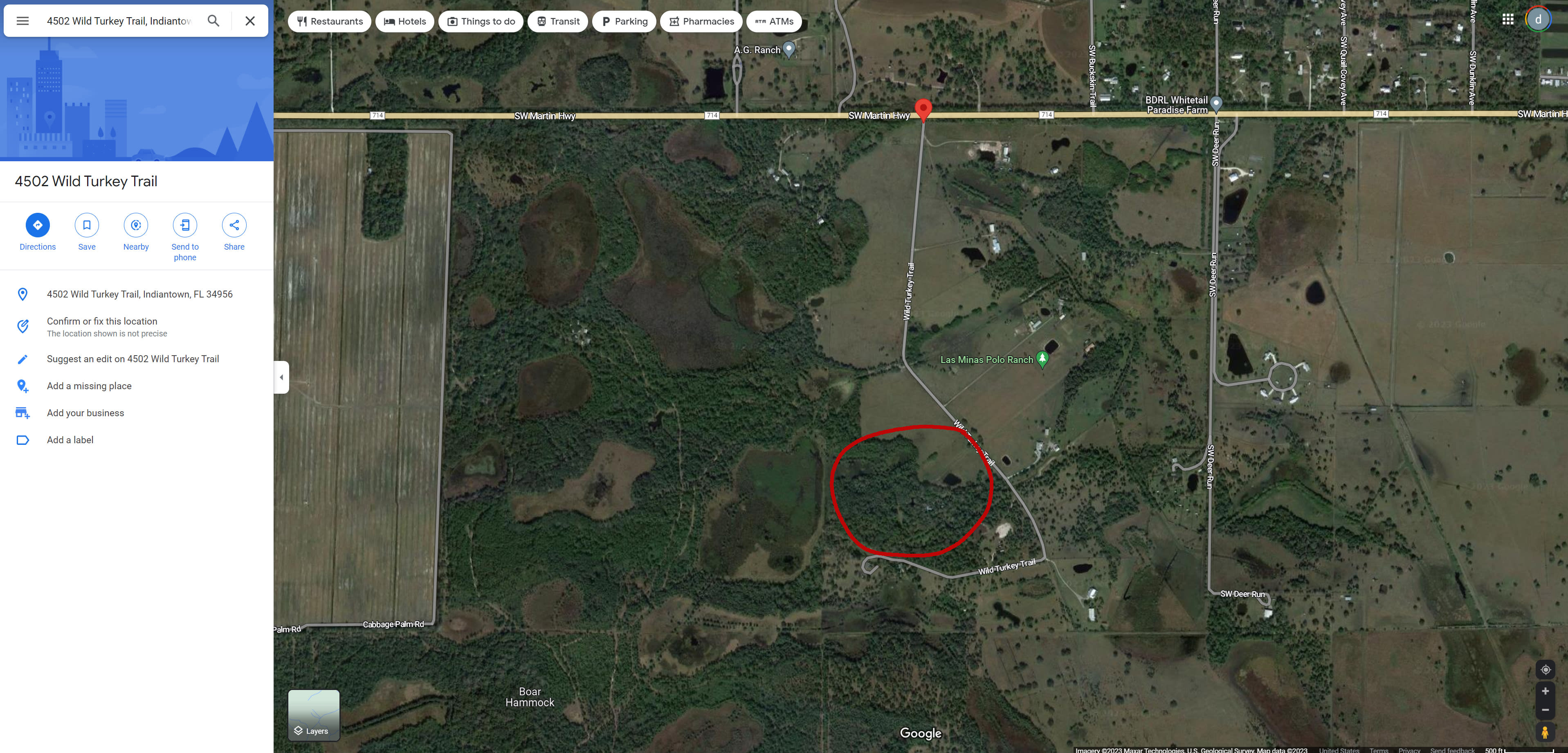
Task: Send this location to phone
Action: click(184, 225)
